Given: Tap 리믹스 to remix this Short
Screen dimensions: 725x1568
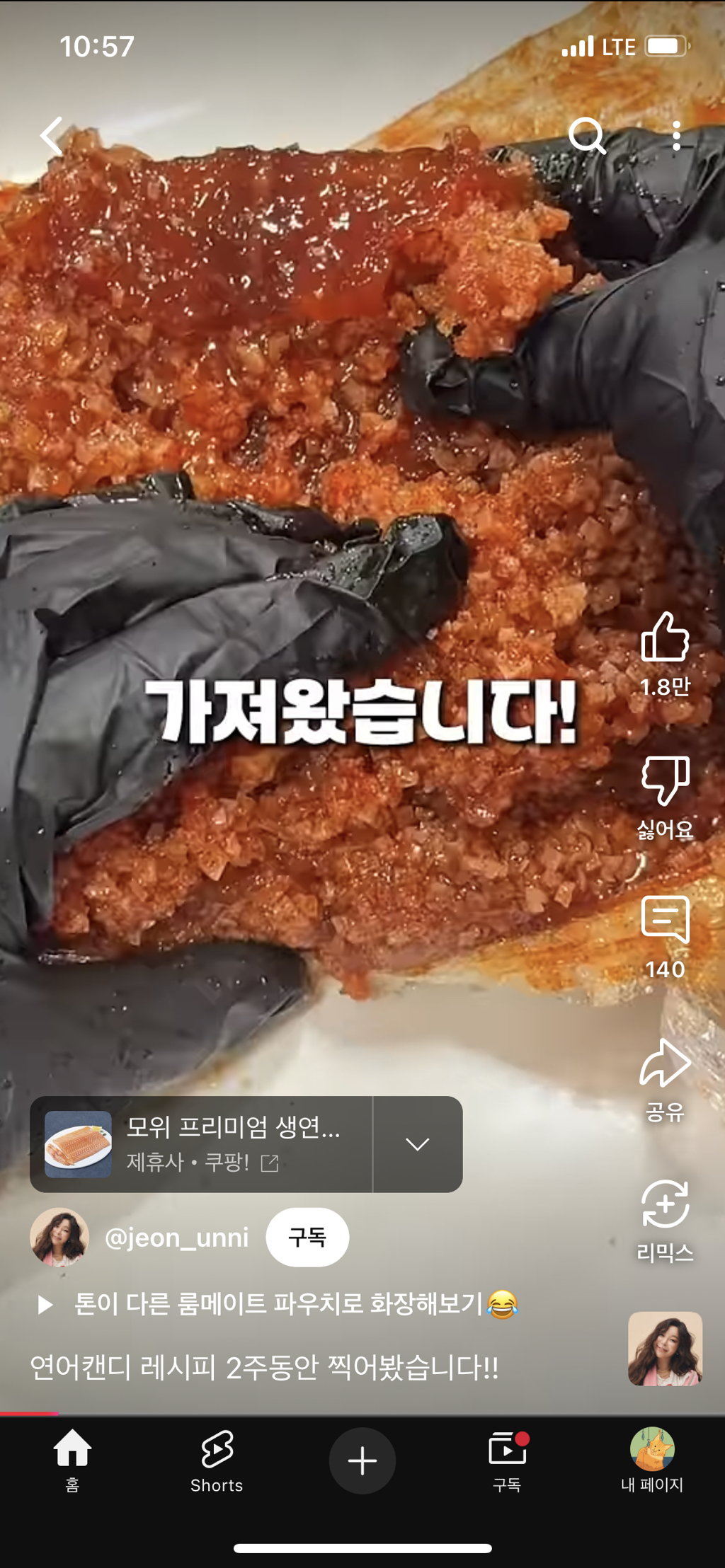Looking at the screenshot, I should [665, 1205].
